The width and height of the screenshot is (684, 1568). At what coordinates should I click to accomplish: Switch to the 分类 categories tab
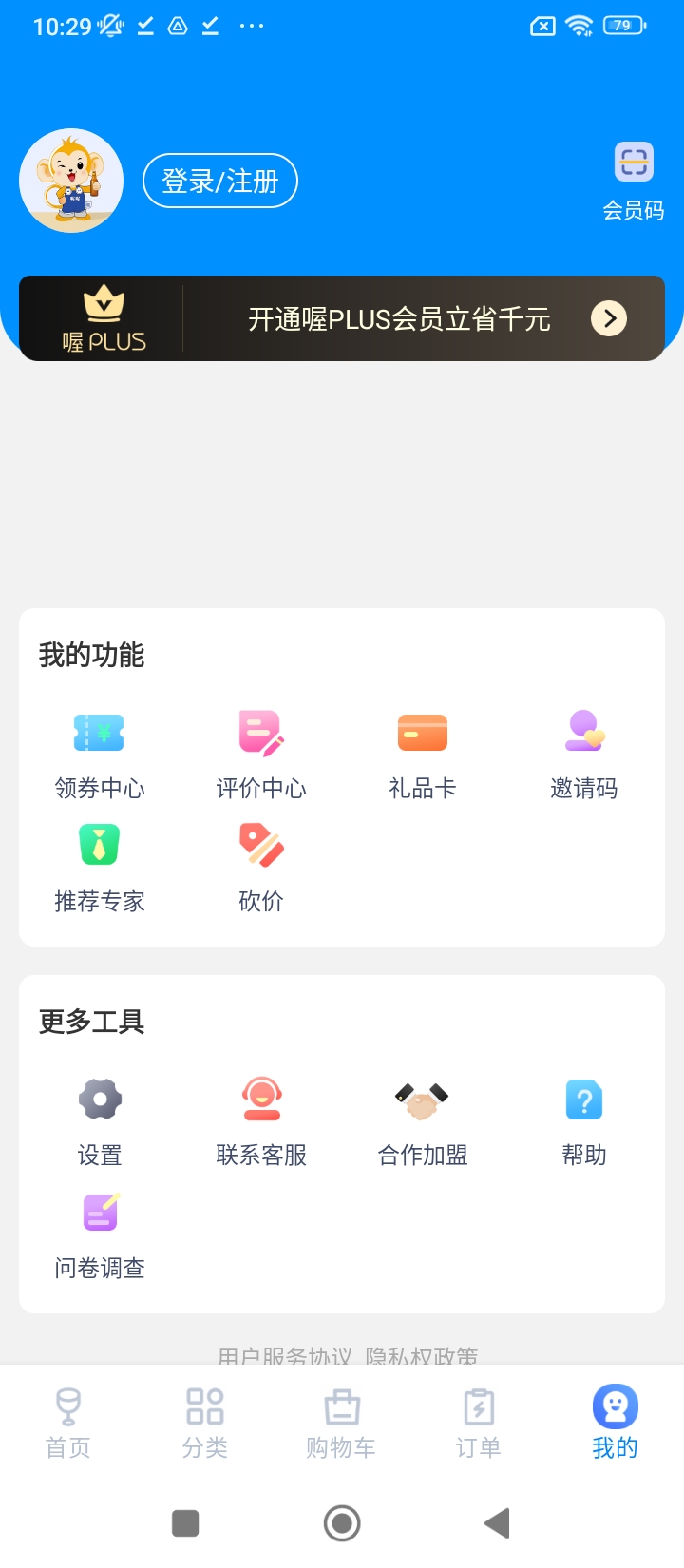[205, 1423]
